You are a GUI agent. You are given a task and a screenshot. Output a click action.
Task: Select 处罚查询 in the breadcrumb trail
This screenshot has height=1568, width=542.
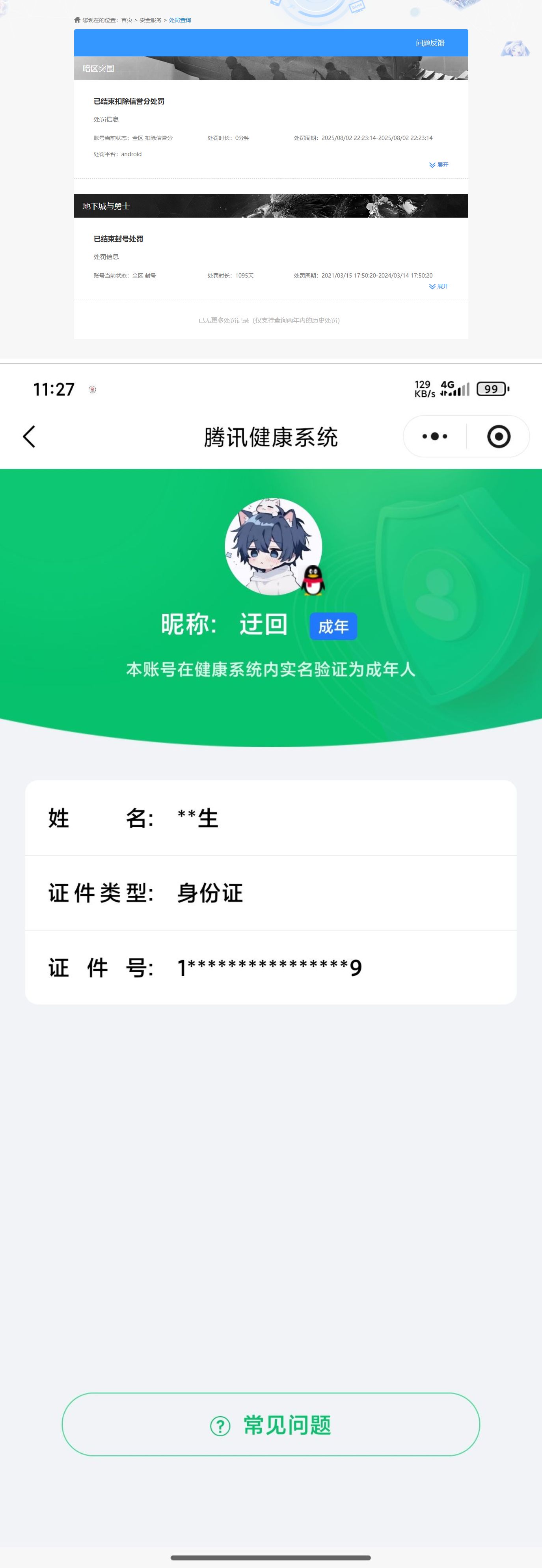[179, 19]
